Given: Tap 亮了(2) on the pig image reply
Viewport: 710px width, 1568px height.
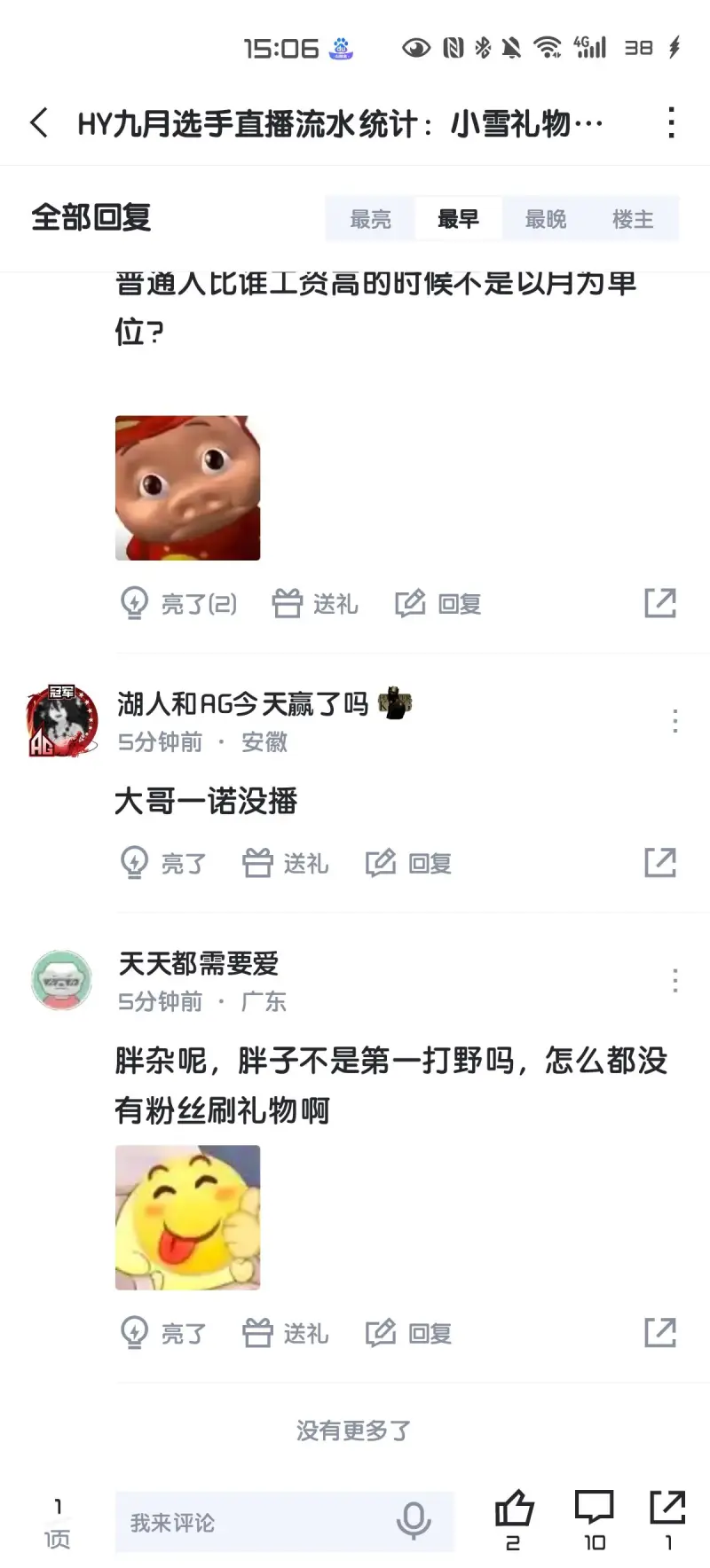Looking at the screenshot, I should point(179,604).
